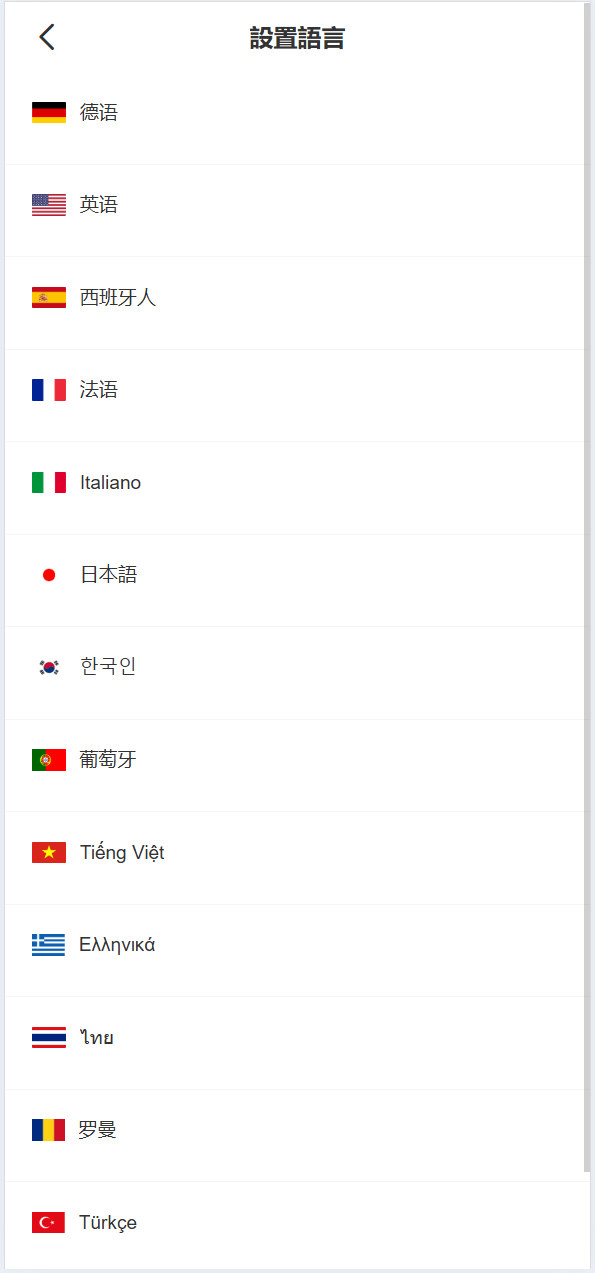Pick Italiano from the list
Viewport: 595px width, 1273px height.
coord(297,482)
